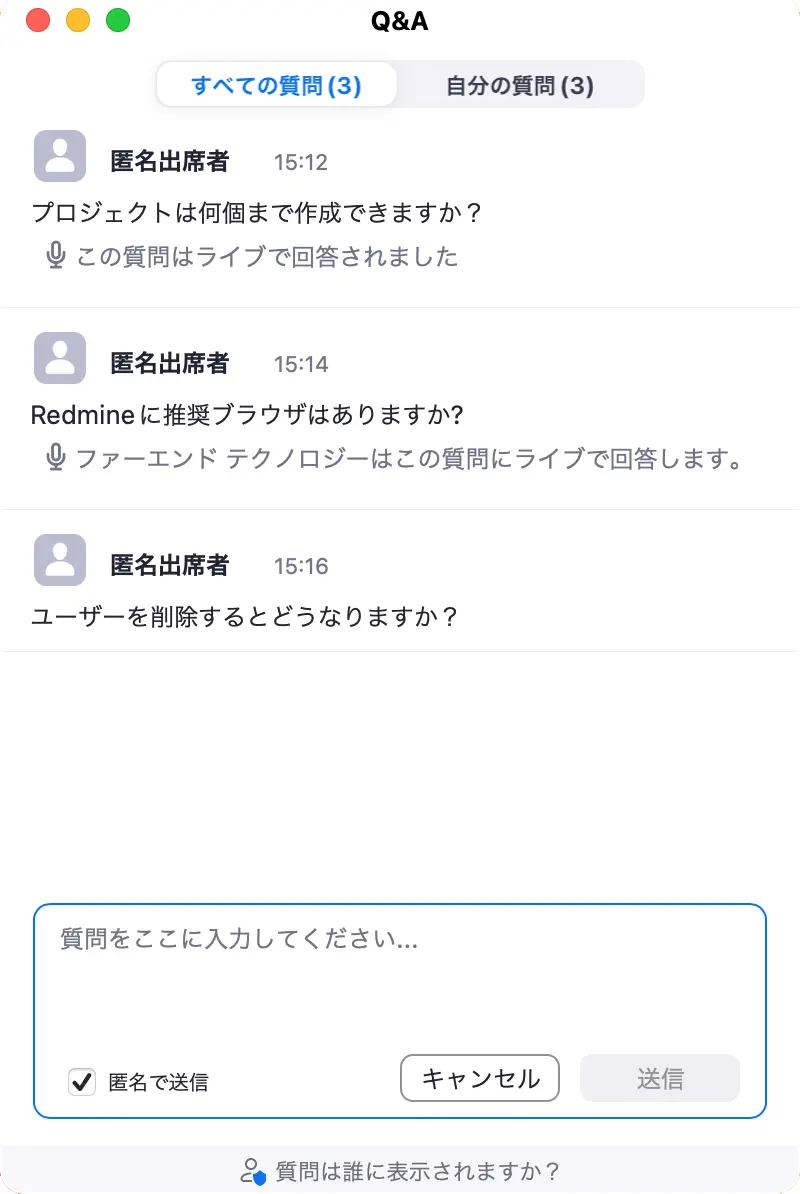Click the キャンセル button
Screen dimensions: 800x1194
tap(479, 1078)
